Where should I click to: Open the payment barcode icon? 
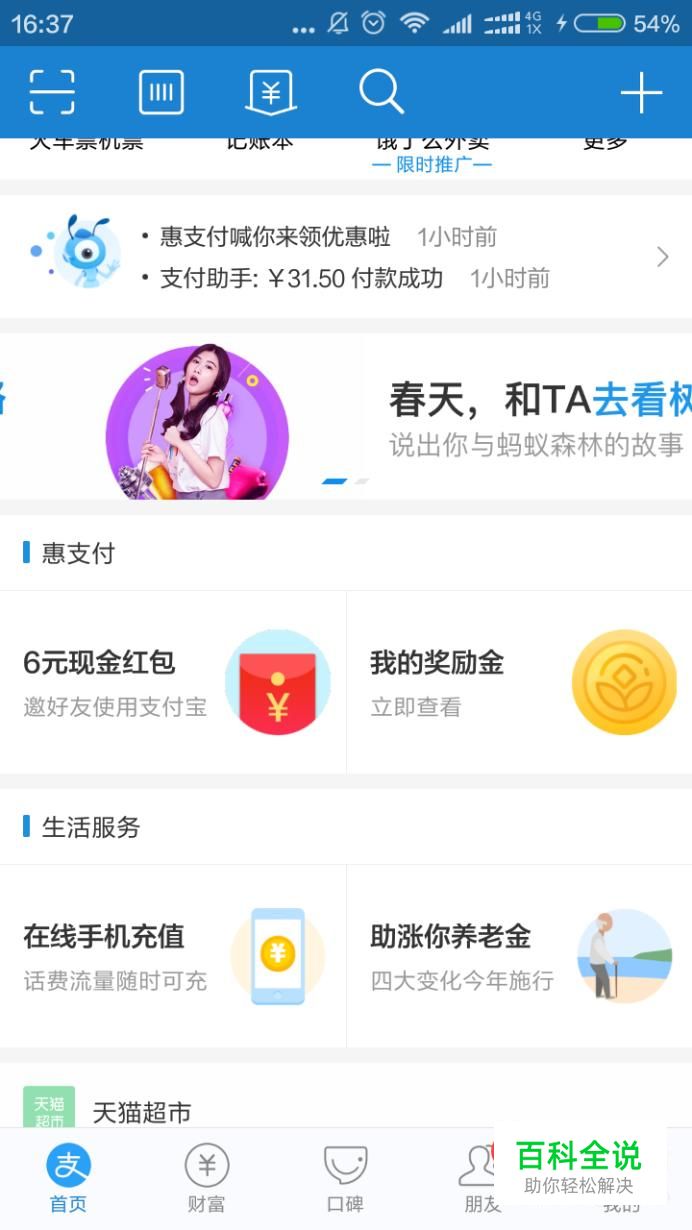coord(161,93)
